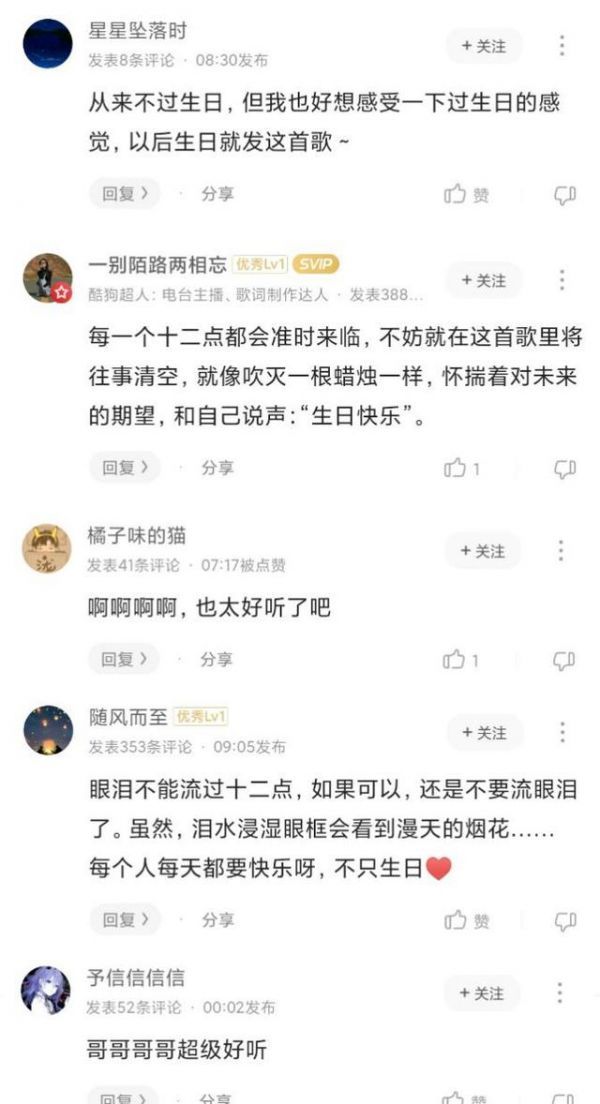Open avatar of 一别陌路两相忘

[47, 278]
